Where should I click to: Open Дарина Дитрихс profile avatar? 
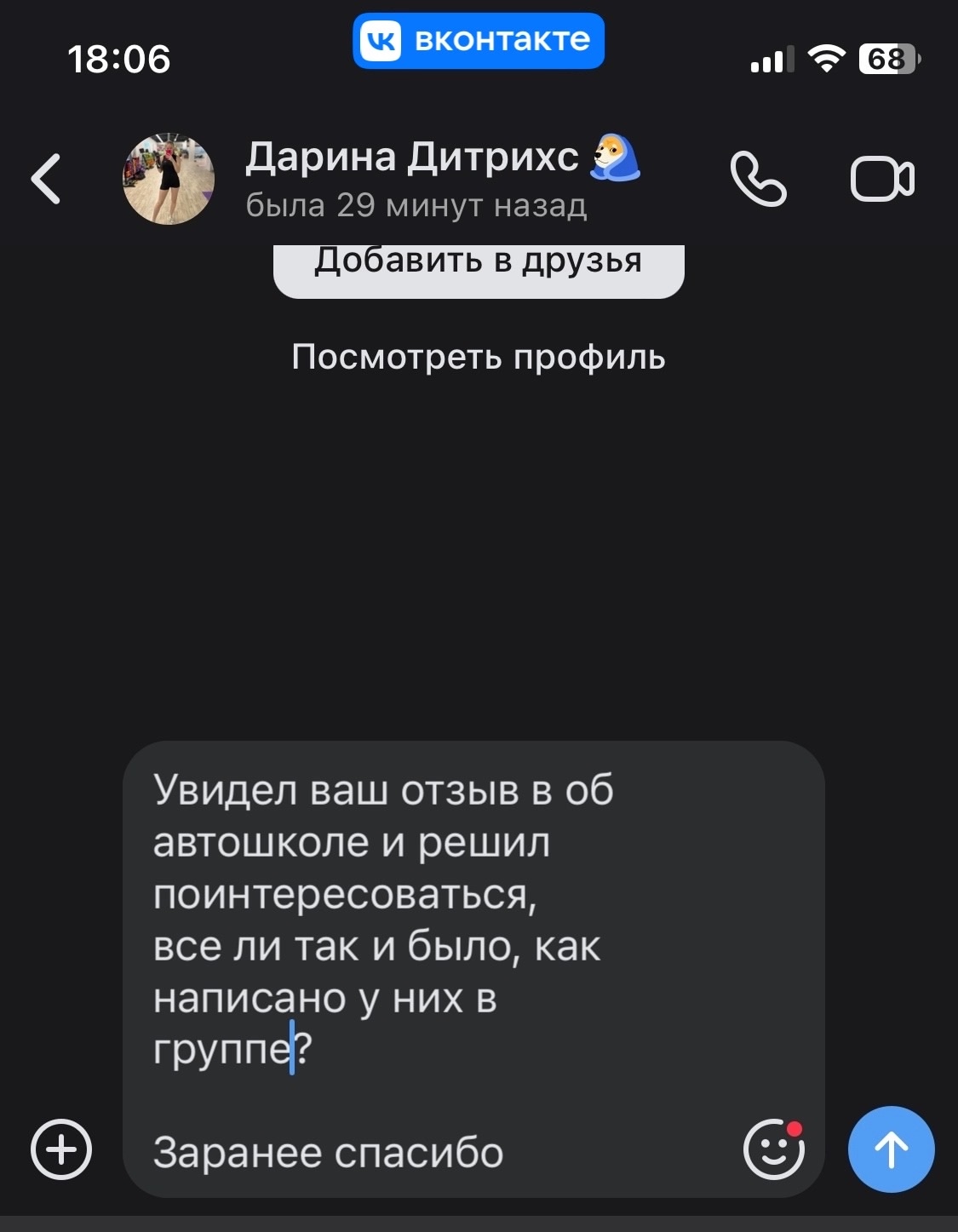(169, 179)
